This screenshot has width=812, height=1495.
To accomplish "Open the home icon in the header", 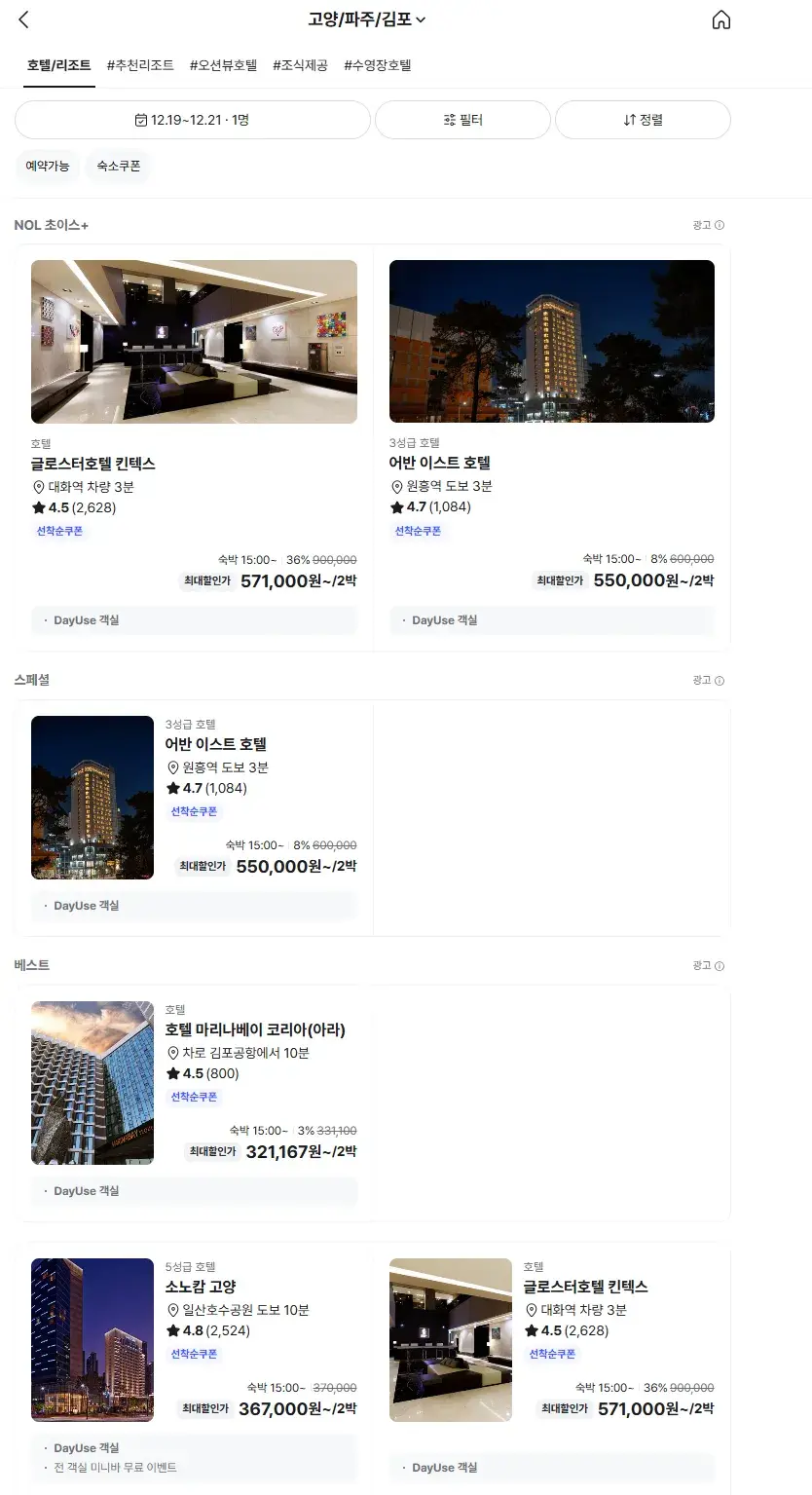I will coord(720,19).
